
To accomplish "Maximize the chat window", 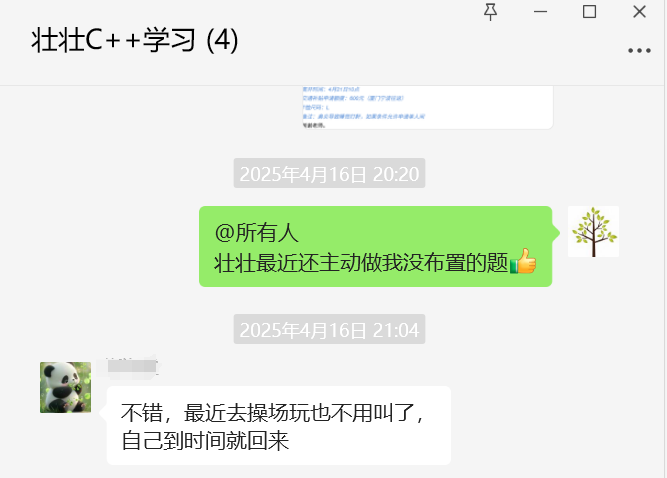I will [x=589, y=12].
